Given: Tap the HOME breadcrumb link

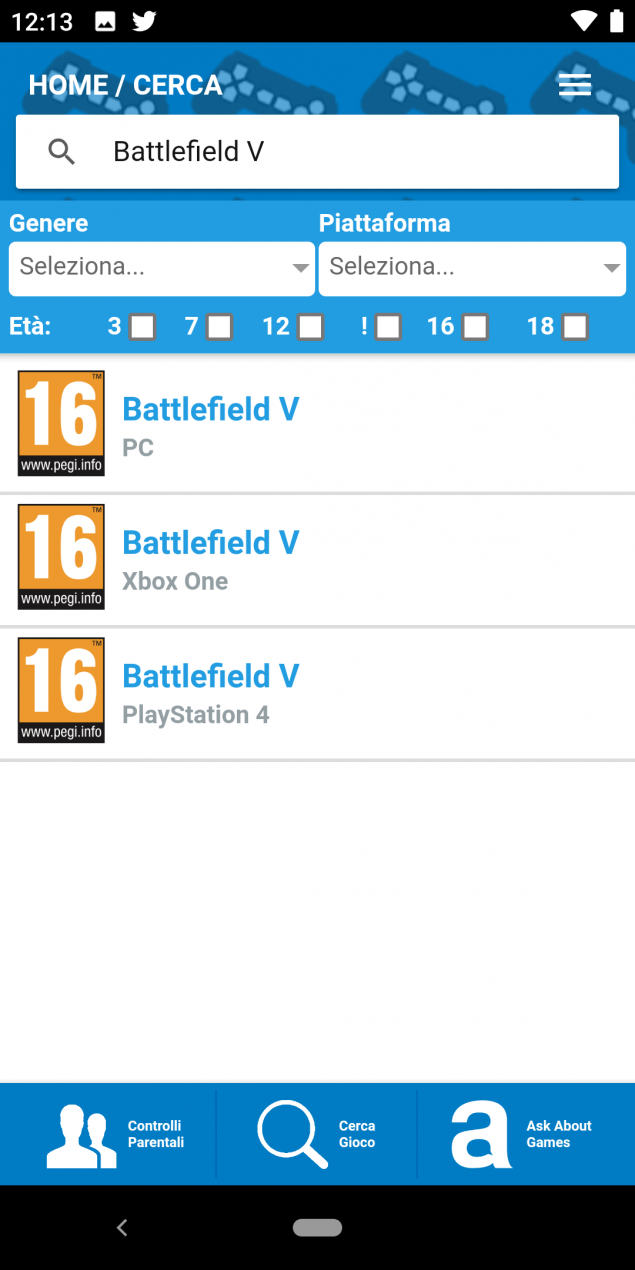Looking at the screenshot, I should [x=68, y=85].
